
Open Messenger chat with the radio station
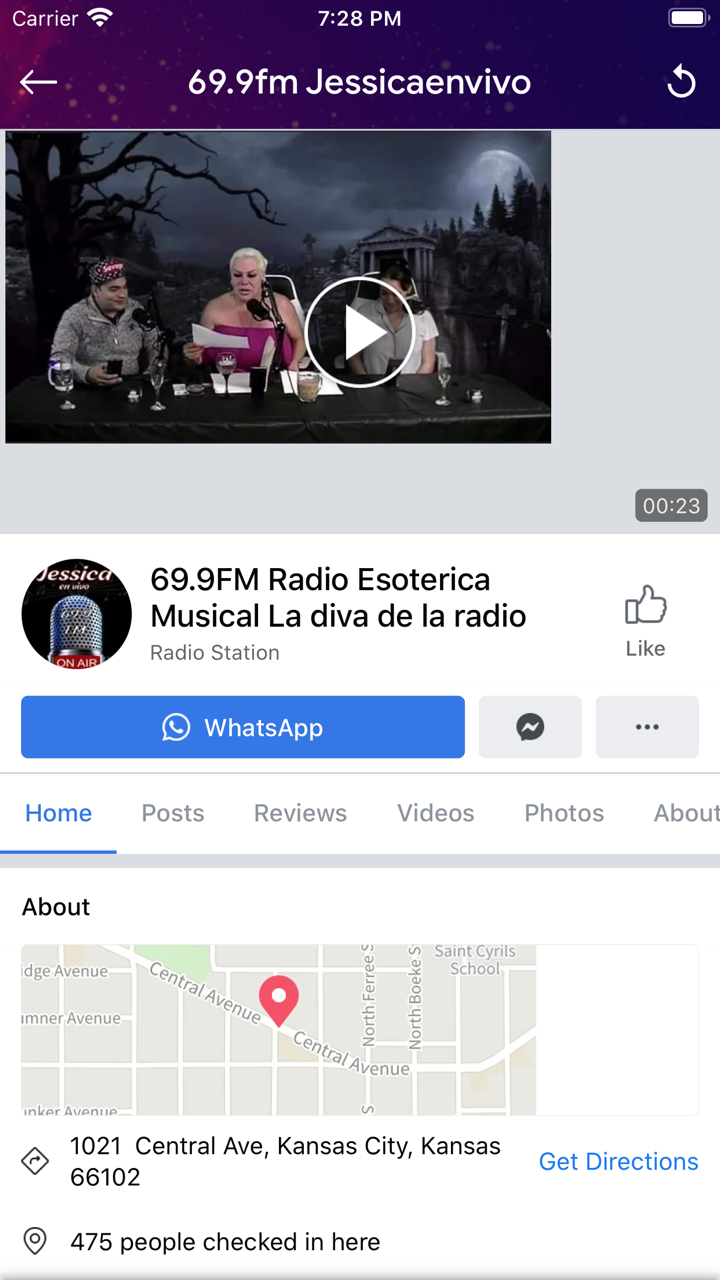pos(530,727)
